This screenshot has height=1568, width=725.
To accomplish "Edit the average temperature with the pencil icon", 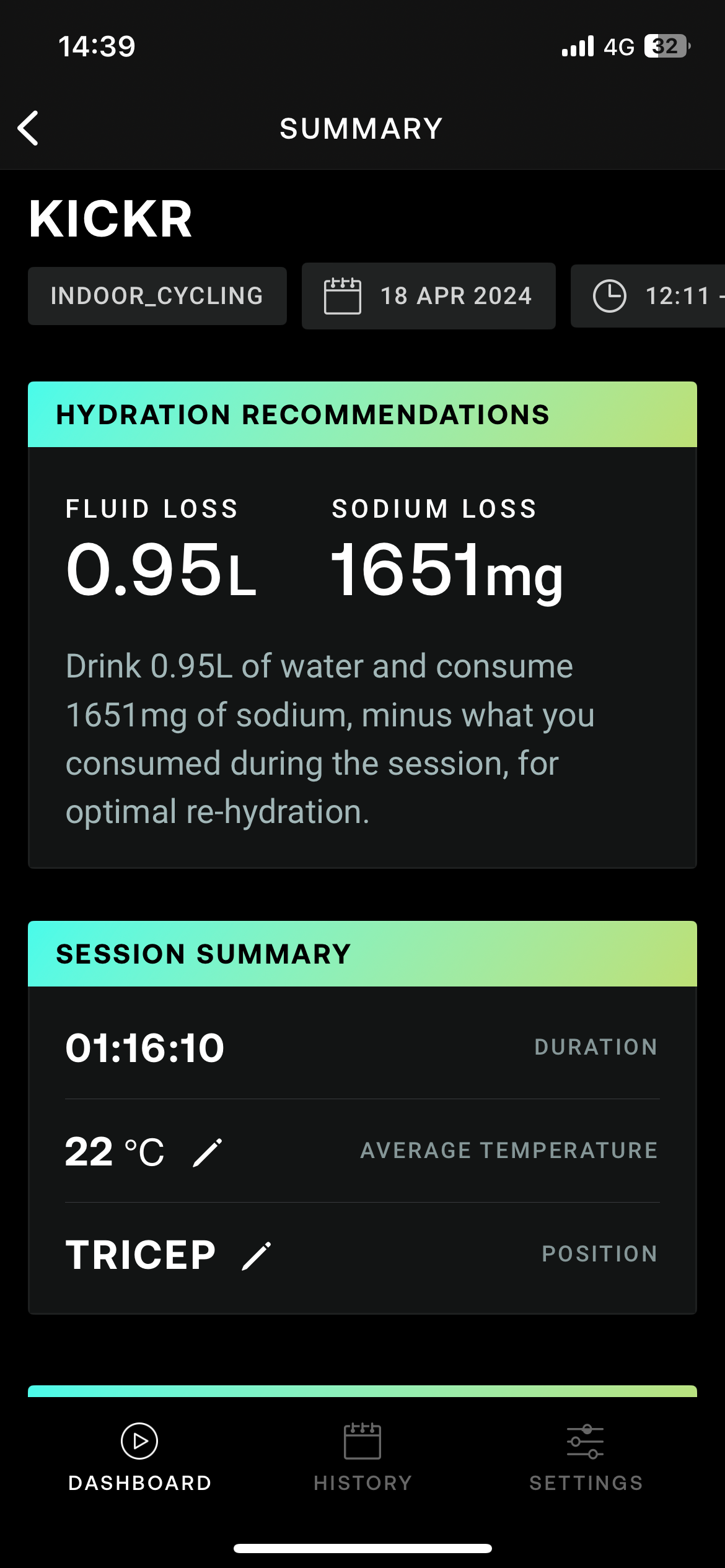I will (x=207, y=1151).
